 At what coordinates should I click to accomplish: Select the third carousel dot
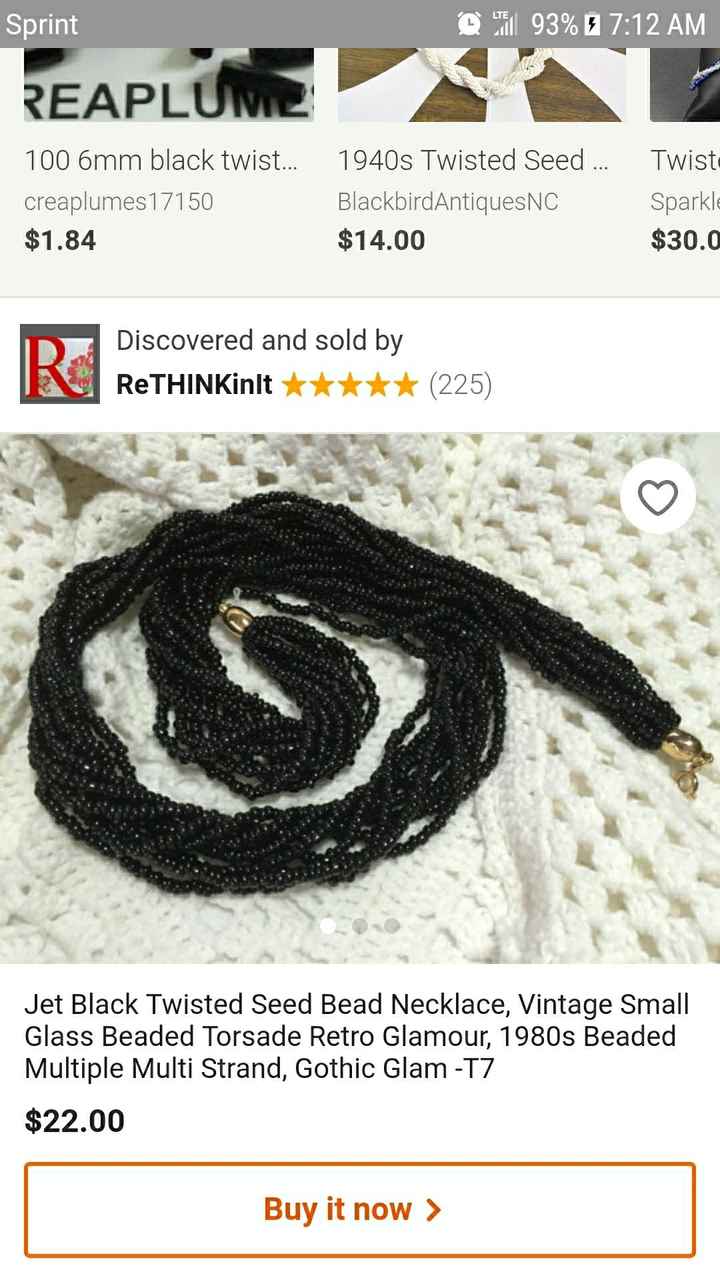point(389,926)
